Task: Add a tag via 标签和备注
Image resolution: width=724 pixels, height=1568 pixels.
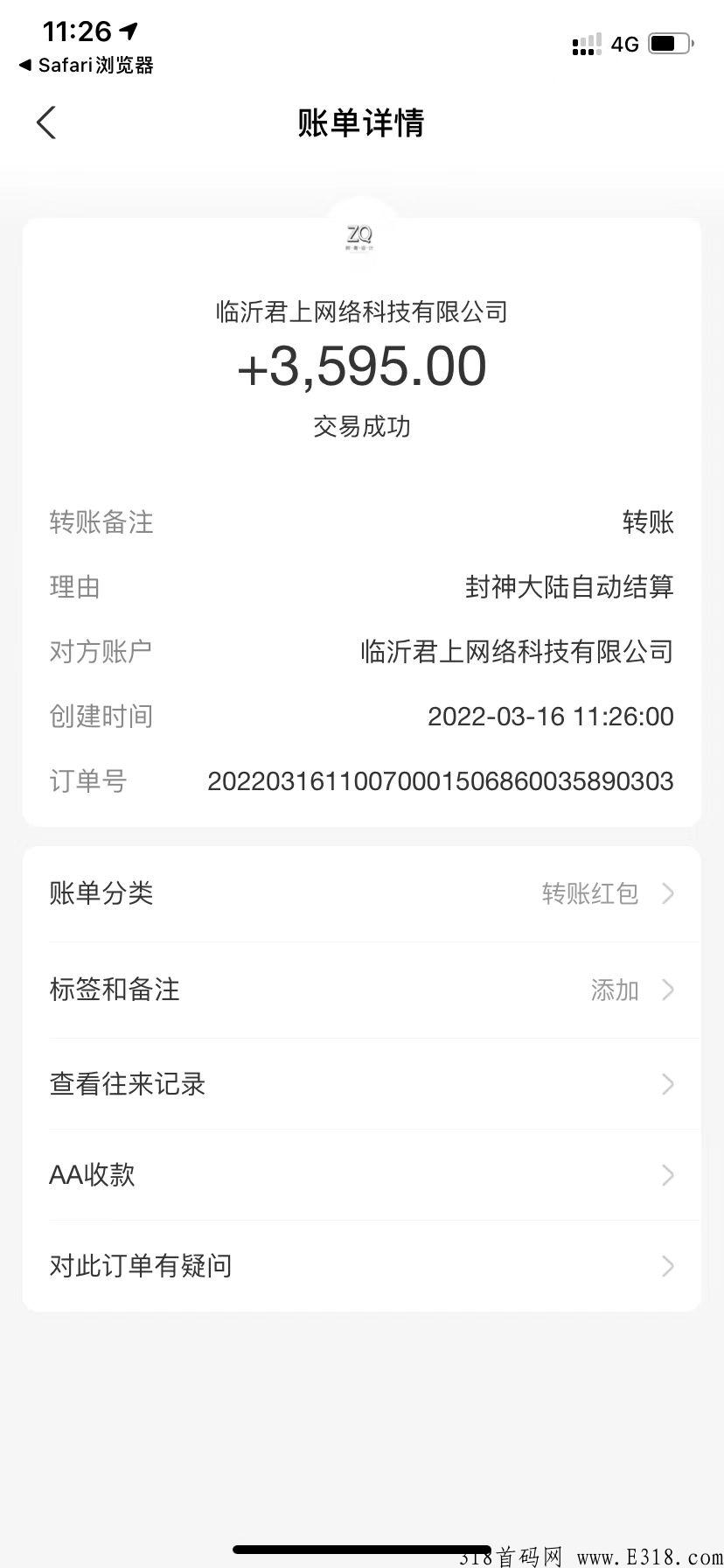Action: point(362,990)
